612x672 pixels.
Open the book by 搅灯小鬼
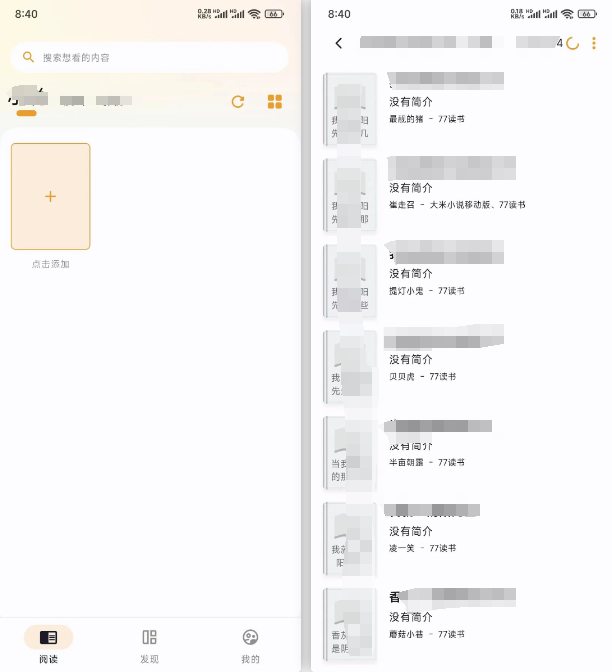pyautogui.click(x=460, y=274)
